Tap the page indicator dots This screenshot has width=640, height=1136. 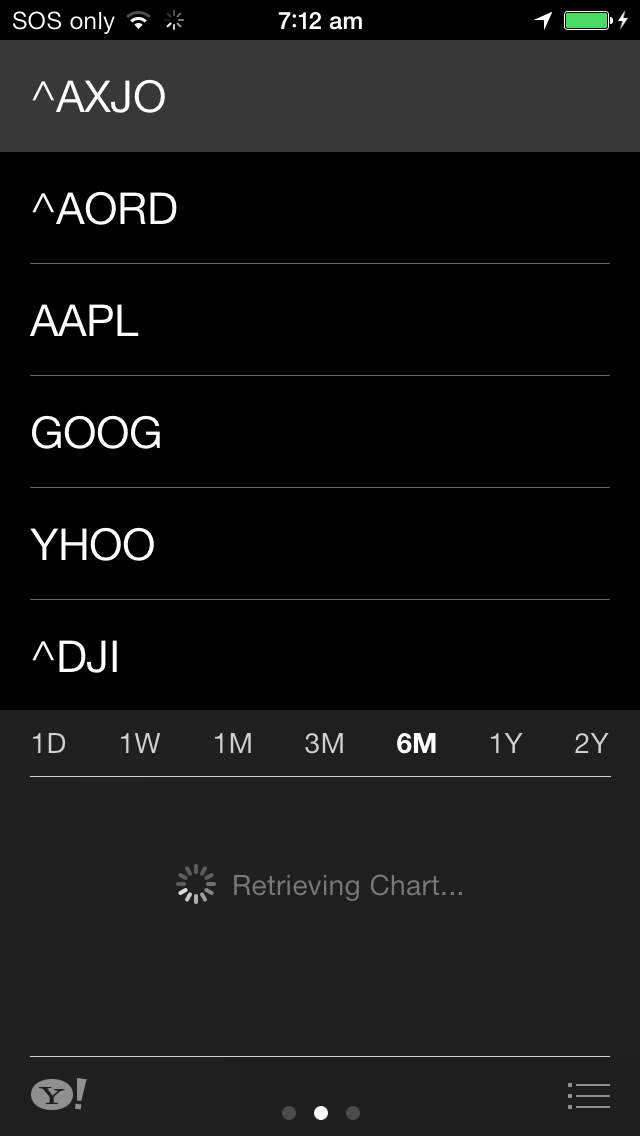click(320, 1113)
